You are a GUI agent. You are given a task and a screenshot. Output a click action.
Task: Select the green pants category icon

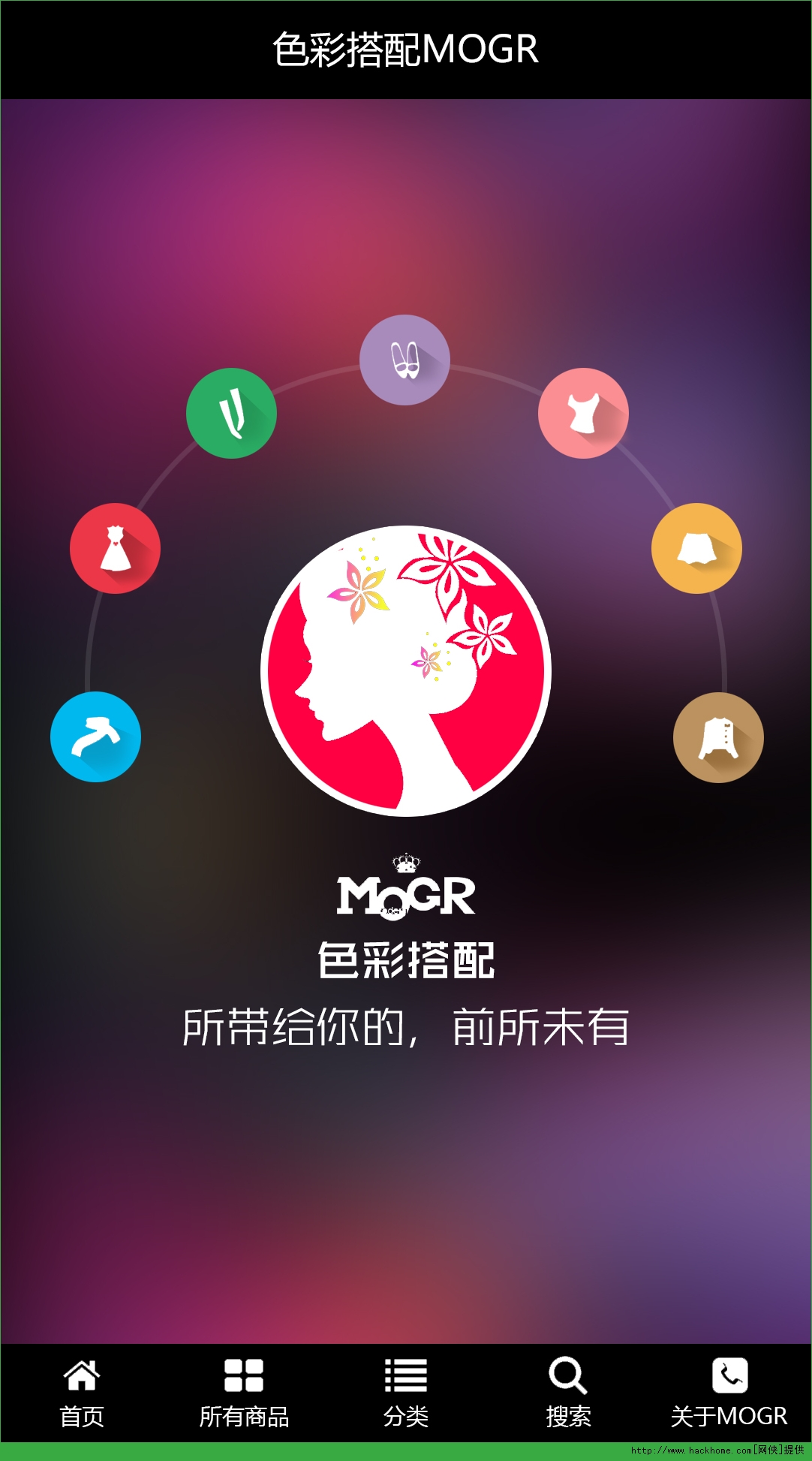(231, 413)
